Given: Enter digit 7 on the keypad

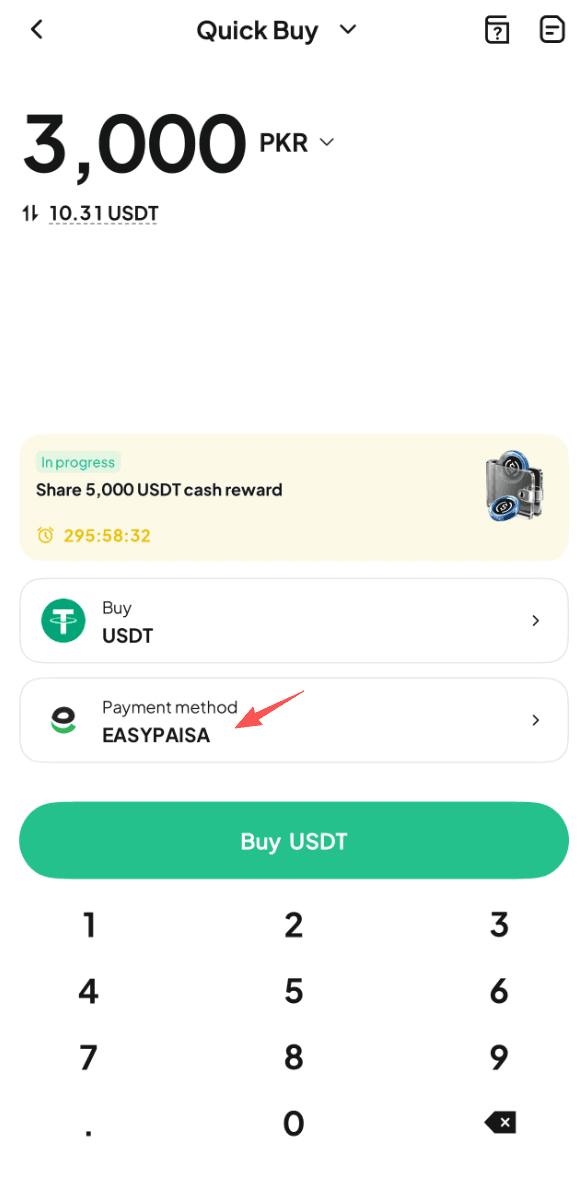Looking at the screenshot, I should [x=90, y=1058].
